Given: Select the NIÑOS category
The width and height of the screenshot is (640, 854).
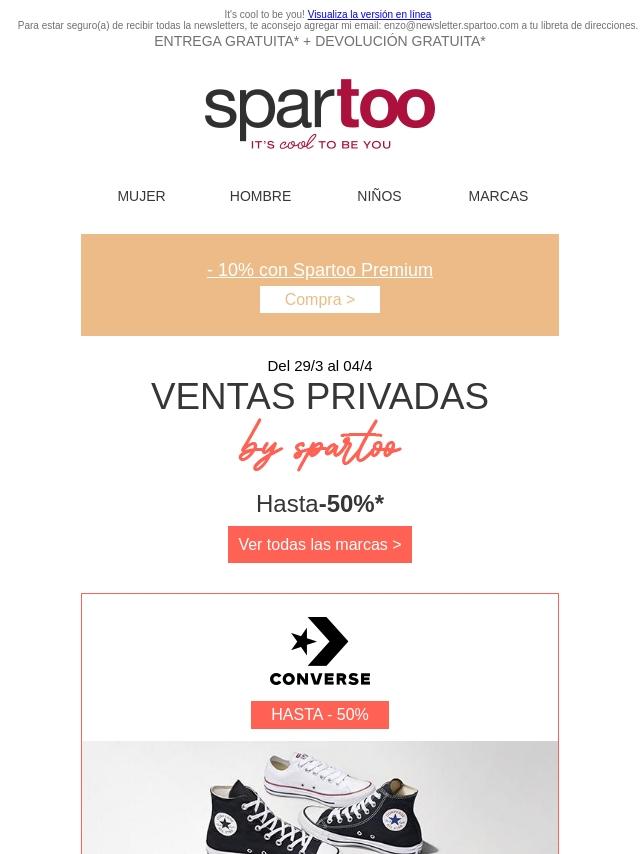Looking at the screenshot, I should click(x=379, y=196).
